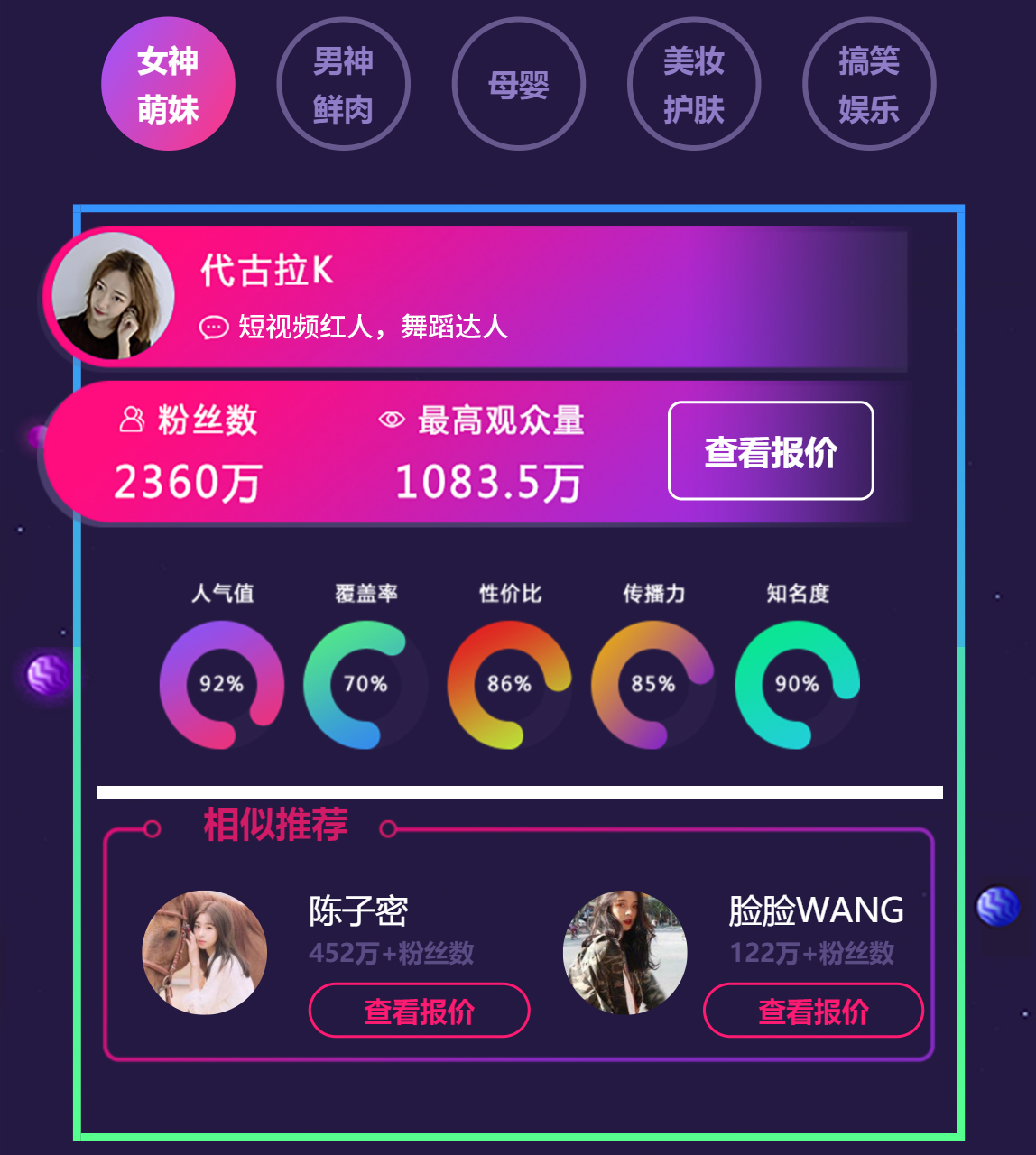Screen dimensions: 1036x1155
Task: Open 代古拉K's profile avatar
Action: (112, 297)
